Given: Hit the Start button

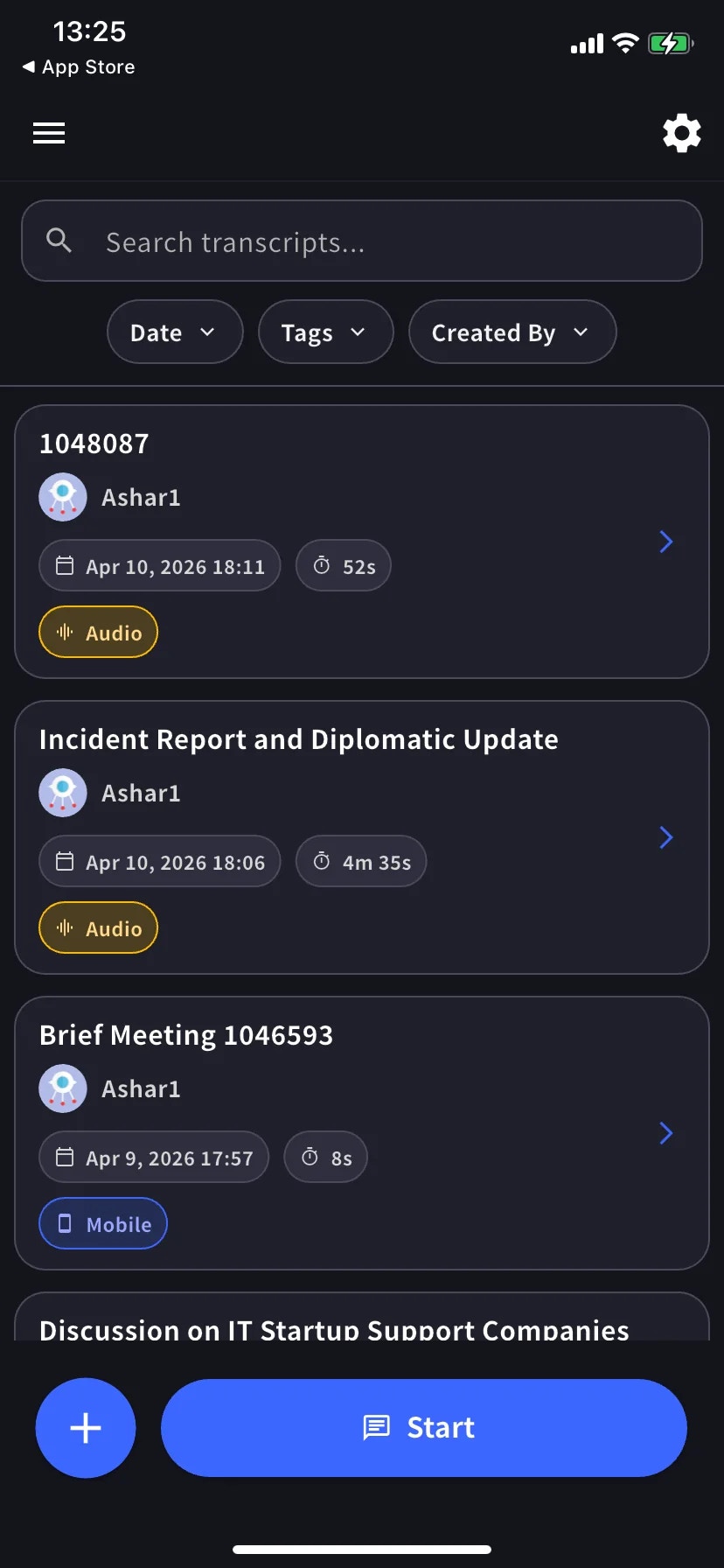Looking at the screenshot, I should point(424,1428).
